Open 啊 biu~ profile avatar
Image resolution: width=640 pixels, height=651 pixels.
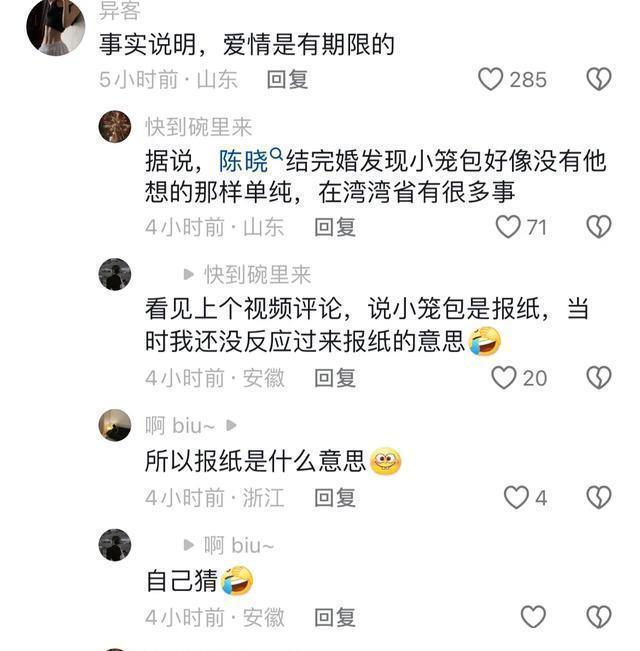click(x=115, y=425)
